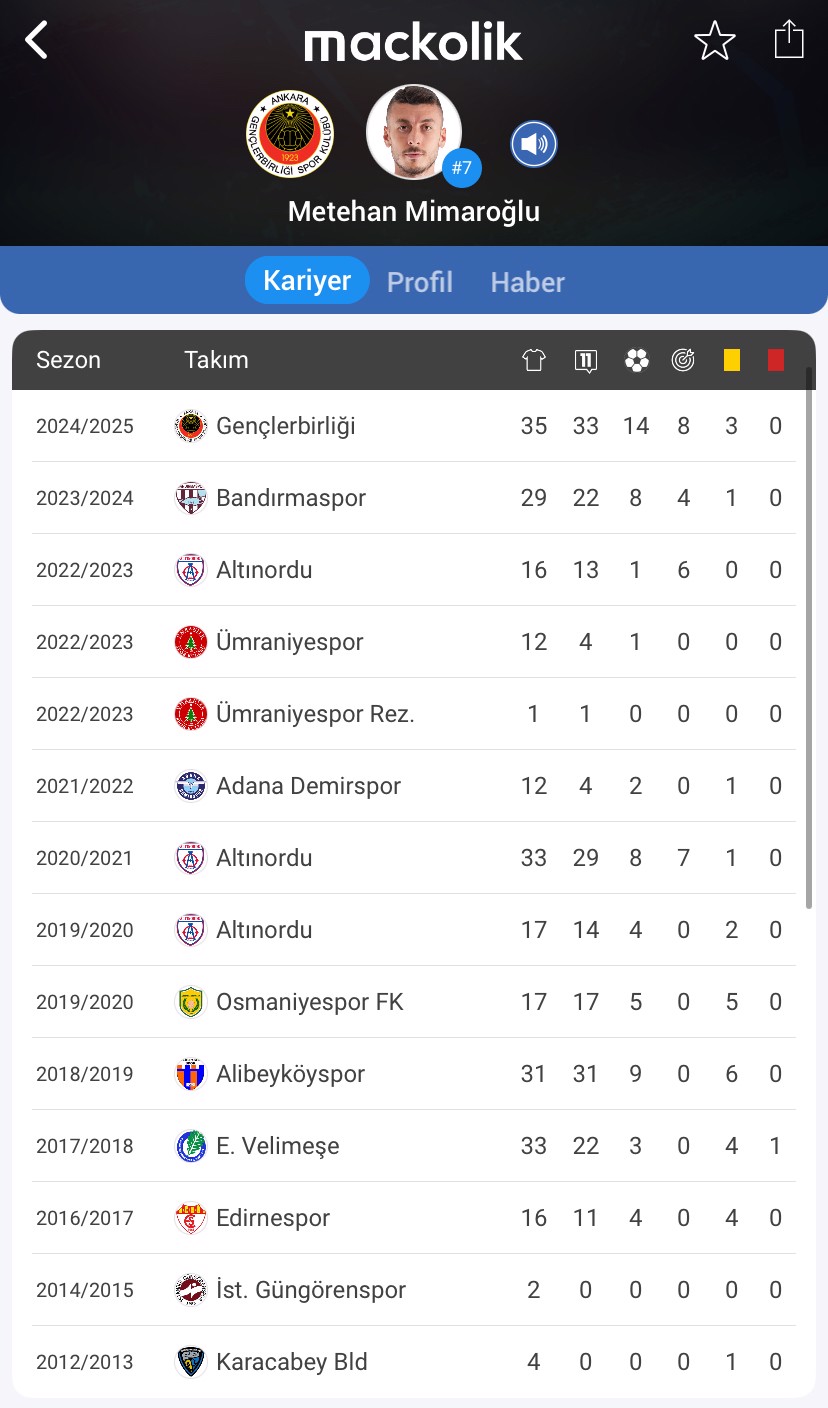Add Metehan Mimaroğlu to favorites
Image resolution: width=828 pixels, height=1408 pixels.
714,41
